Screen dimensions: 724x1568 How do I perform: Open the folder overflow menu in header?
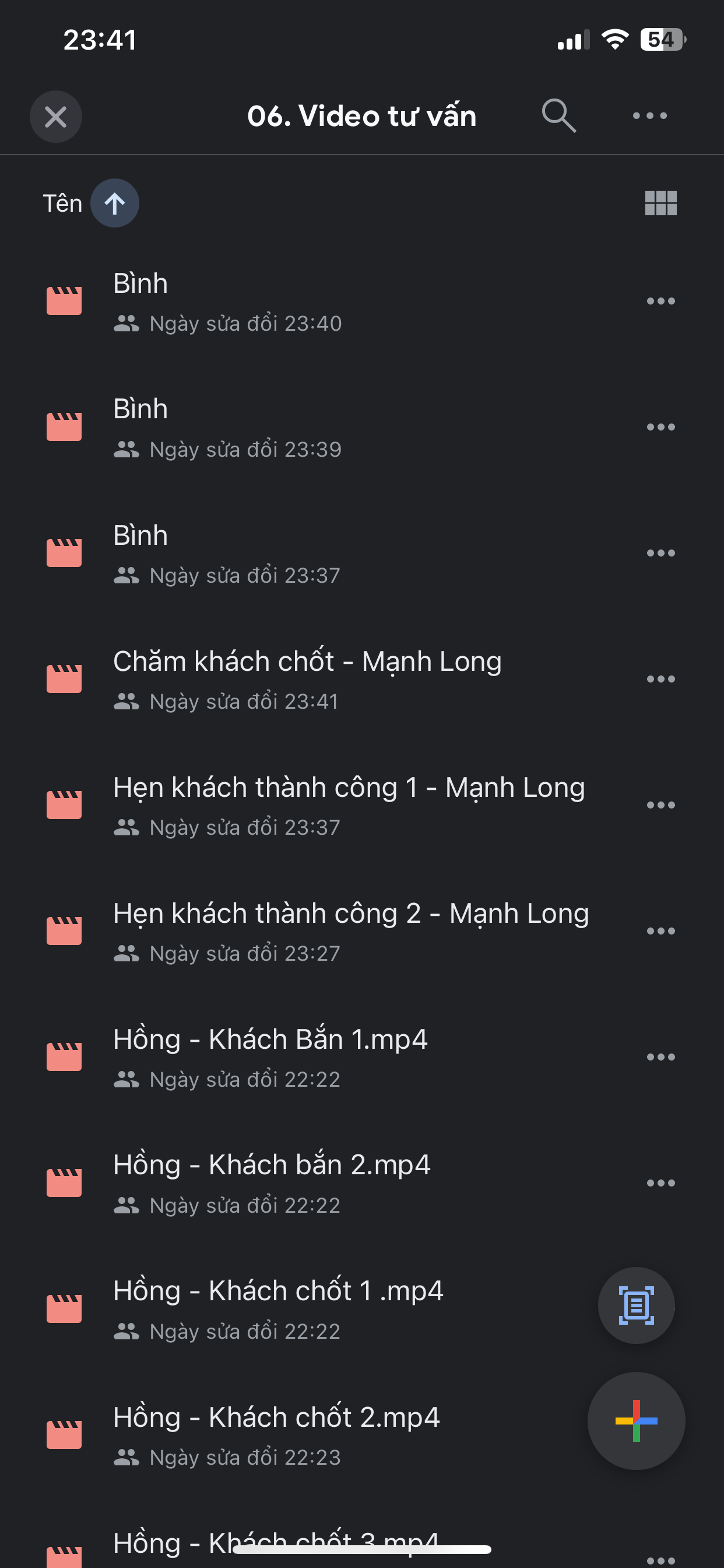tap(649, 115)
